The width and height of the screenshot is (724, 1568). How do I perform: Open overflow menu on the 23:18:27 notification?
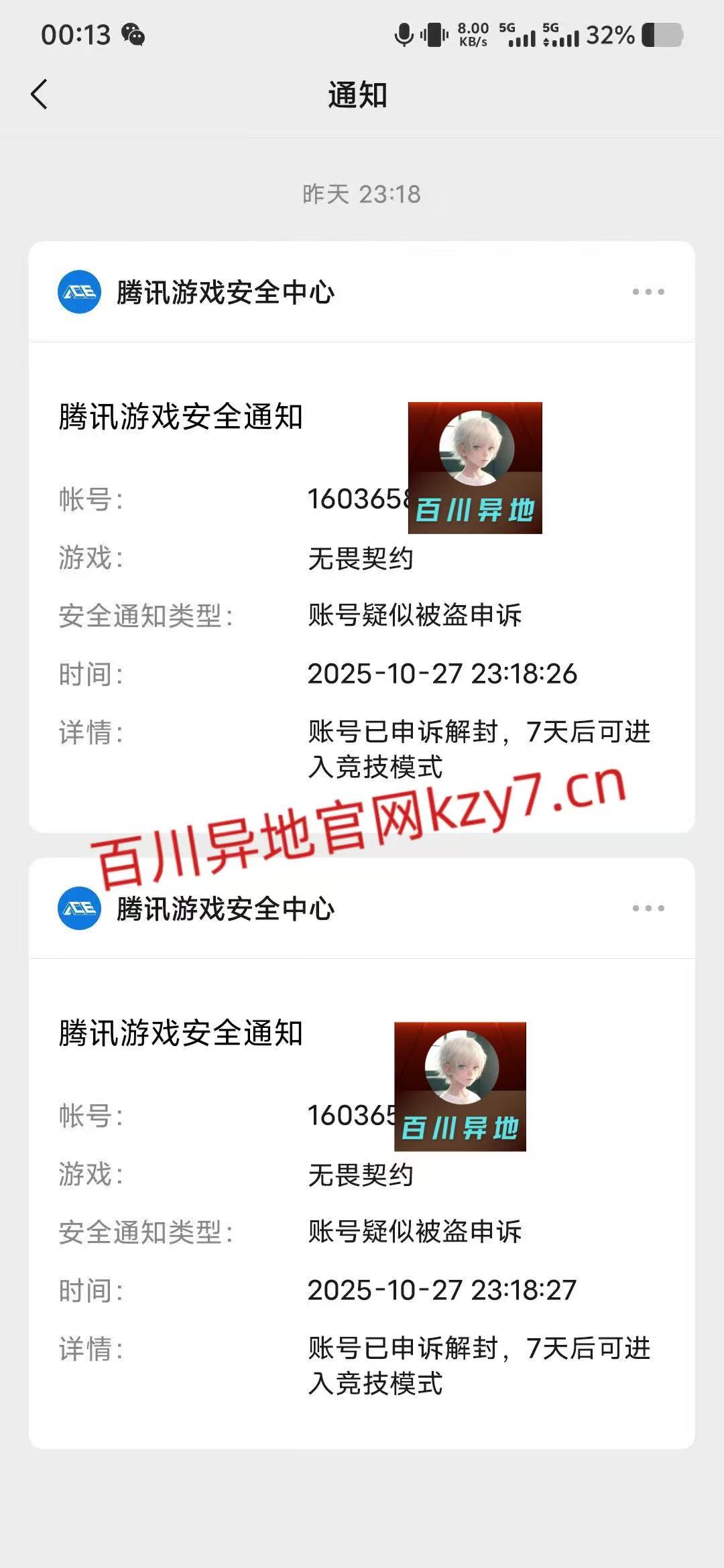pyautogui.click(x=648, y=909)
